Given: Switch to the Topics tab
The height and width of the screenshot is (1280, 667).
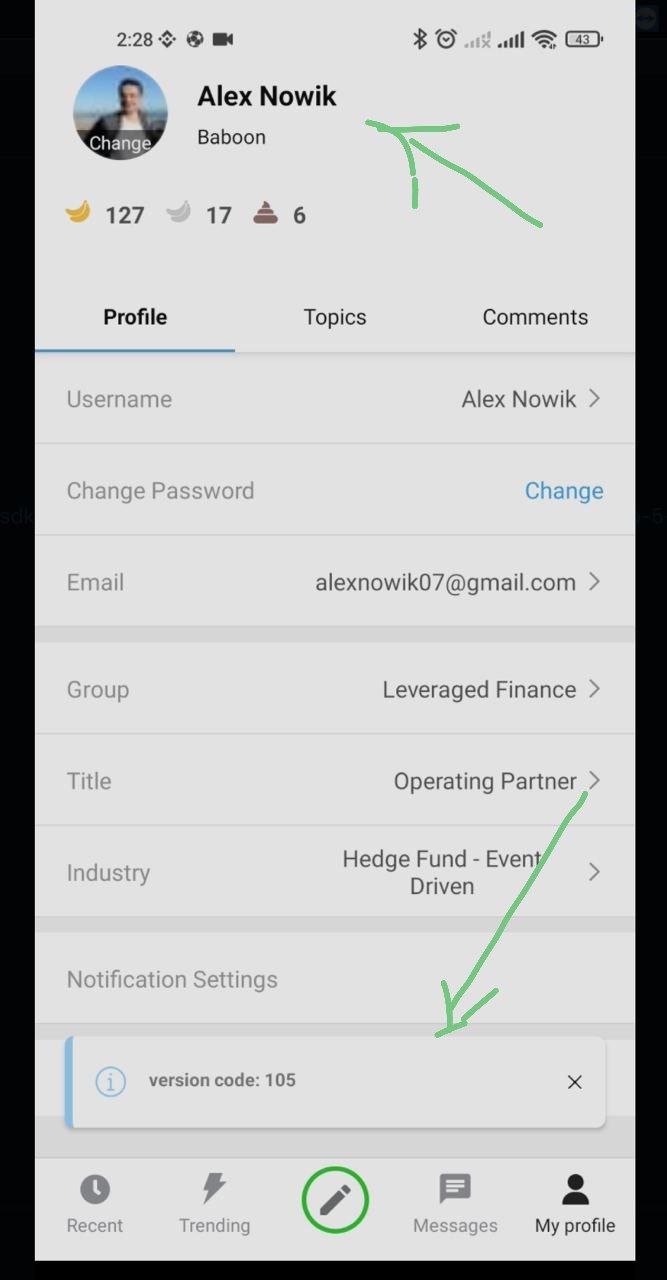Looking at the screenshot, I should pos(335,317).
